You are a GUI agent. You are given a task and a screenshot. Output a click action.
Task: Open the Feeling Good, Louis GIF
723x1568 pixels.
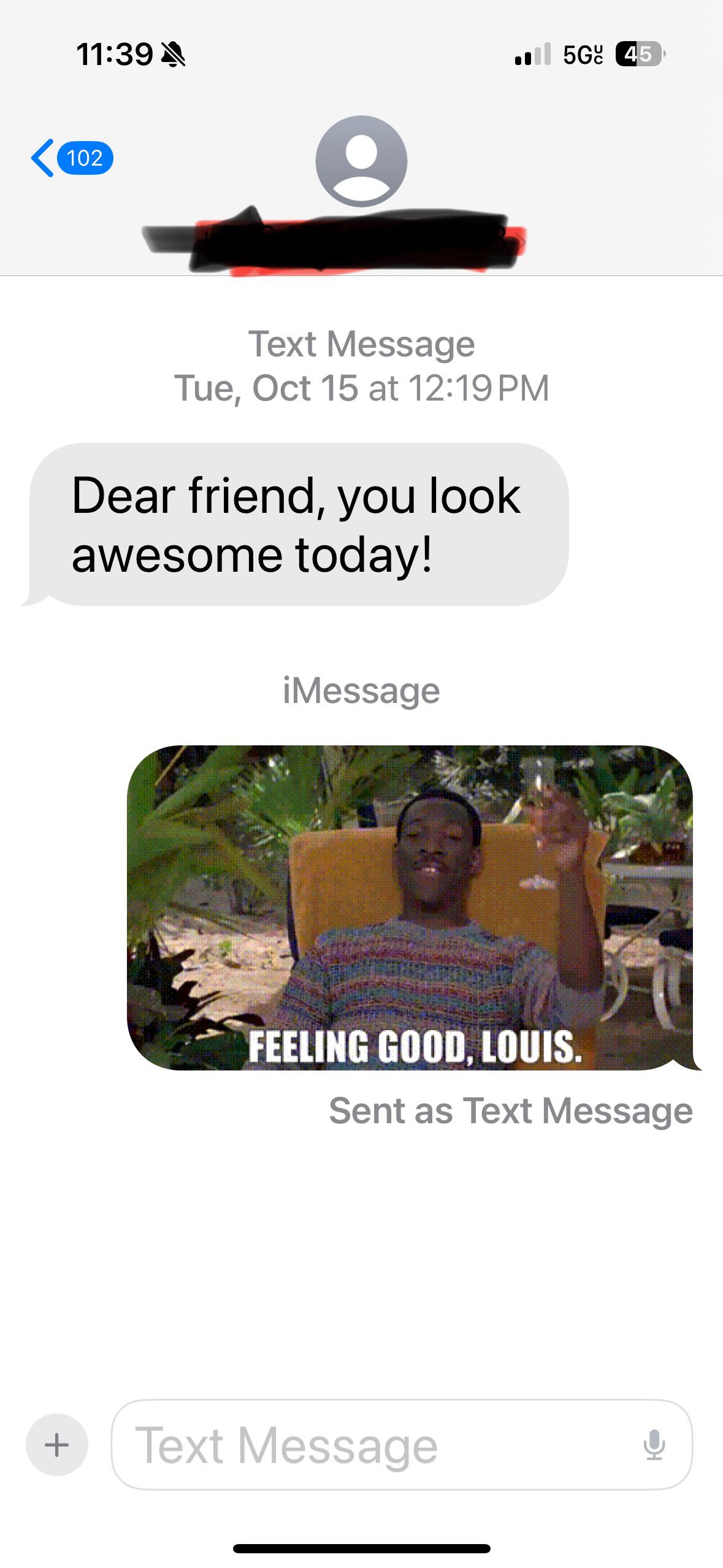410,907
